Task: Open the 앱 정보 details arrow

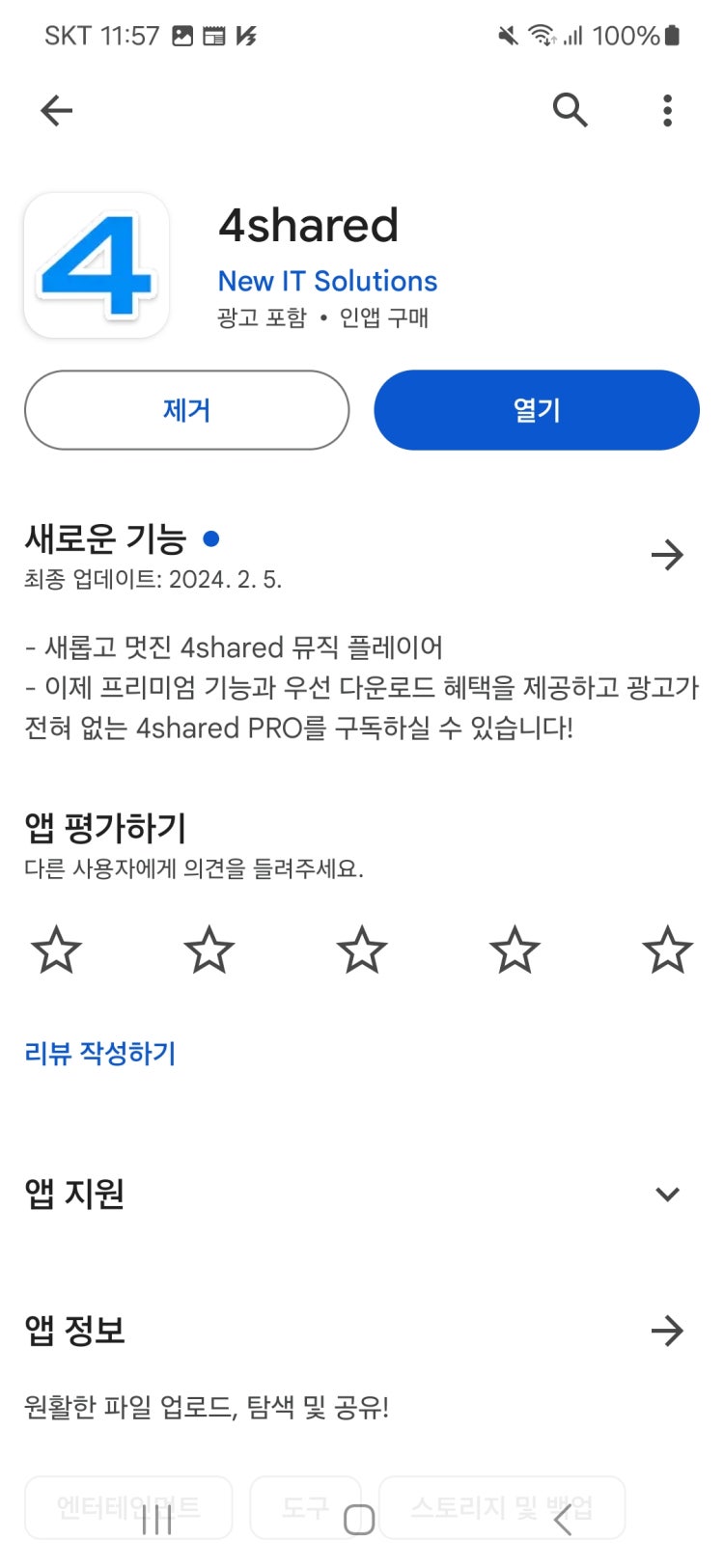Action: pos(667,1331)
